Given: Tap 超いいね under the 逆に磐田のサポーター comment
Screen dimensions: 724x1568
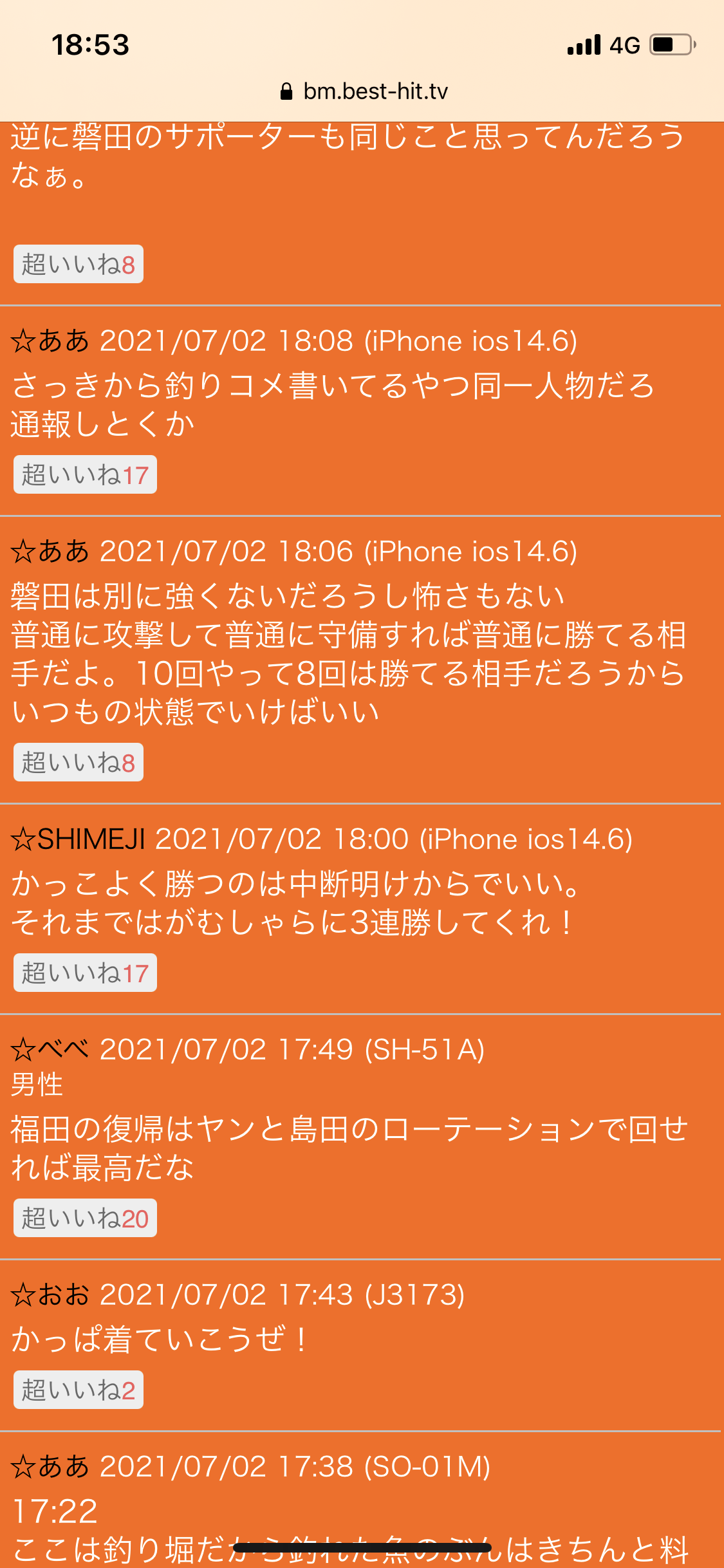Looking at the screenshot, I should (78, 264).
